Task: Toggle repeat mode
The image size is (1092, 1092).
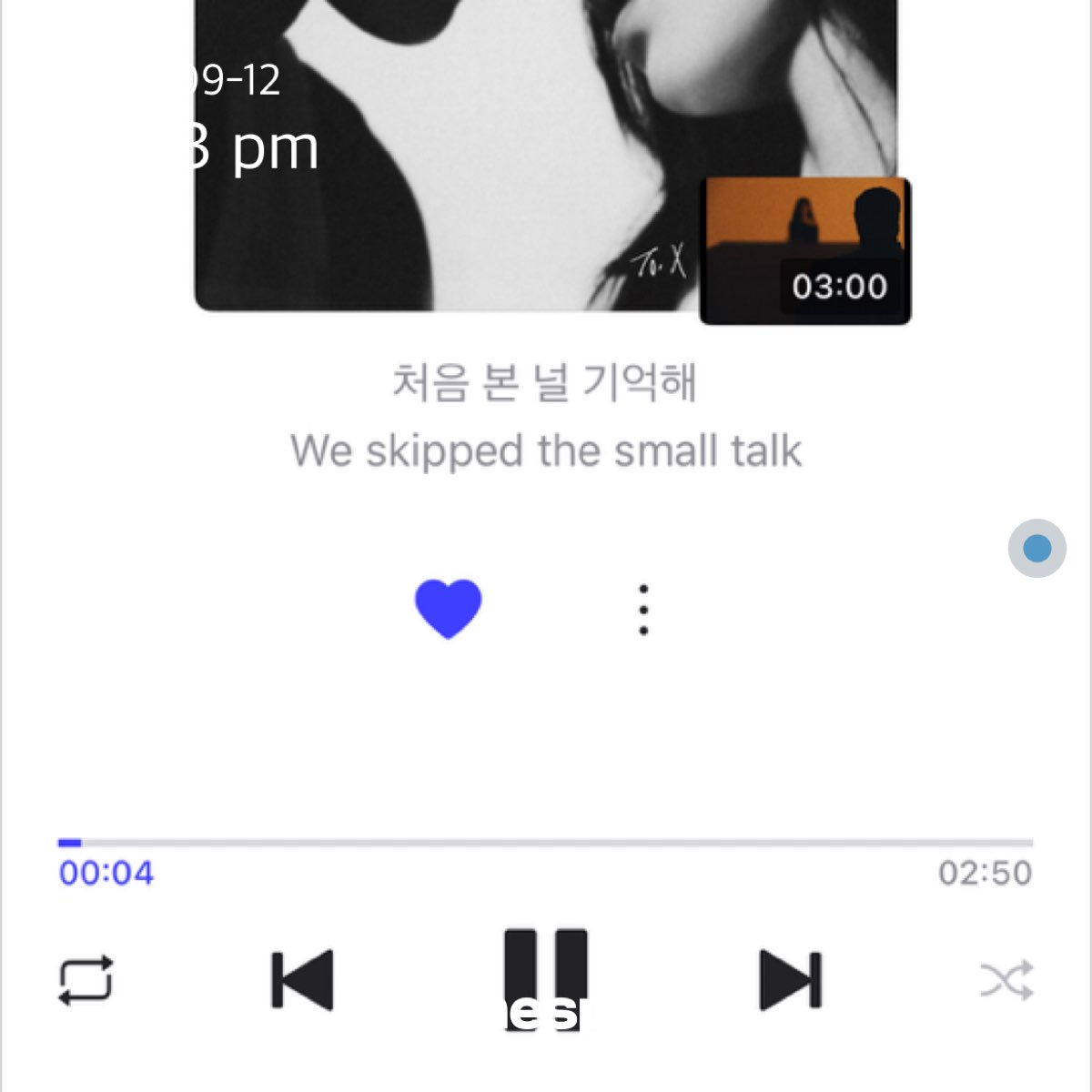Action: pos(86,980)
